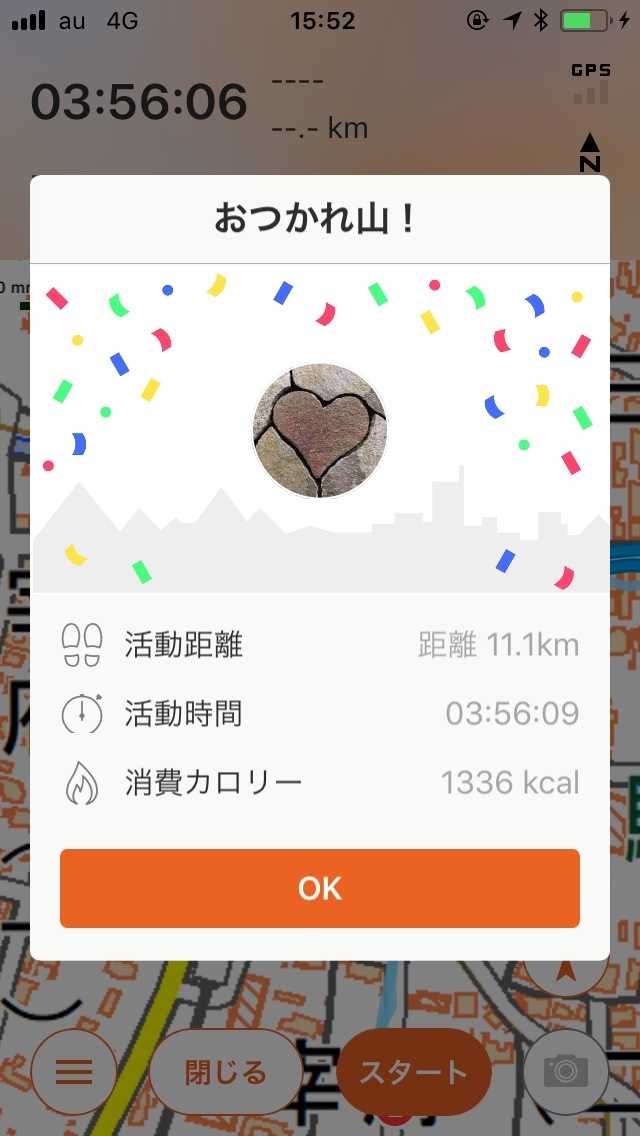
Task: Open the hamburger menu button
Action: pos(74,1073)
